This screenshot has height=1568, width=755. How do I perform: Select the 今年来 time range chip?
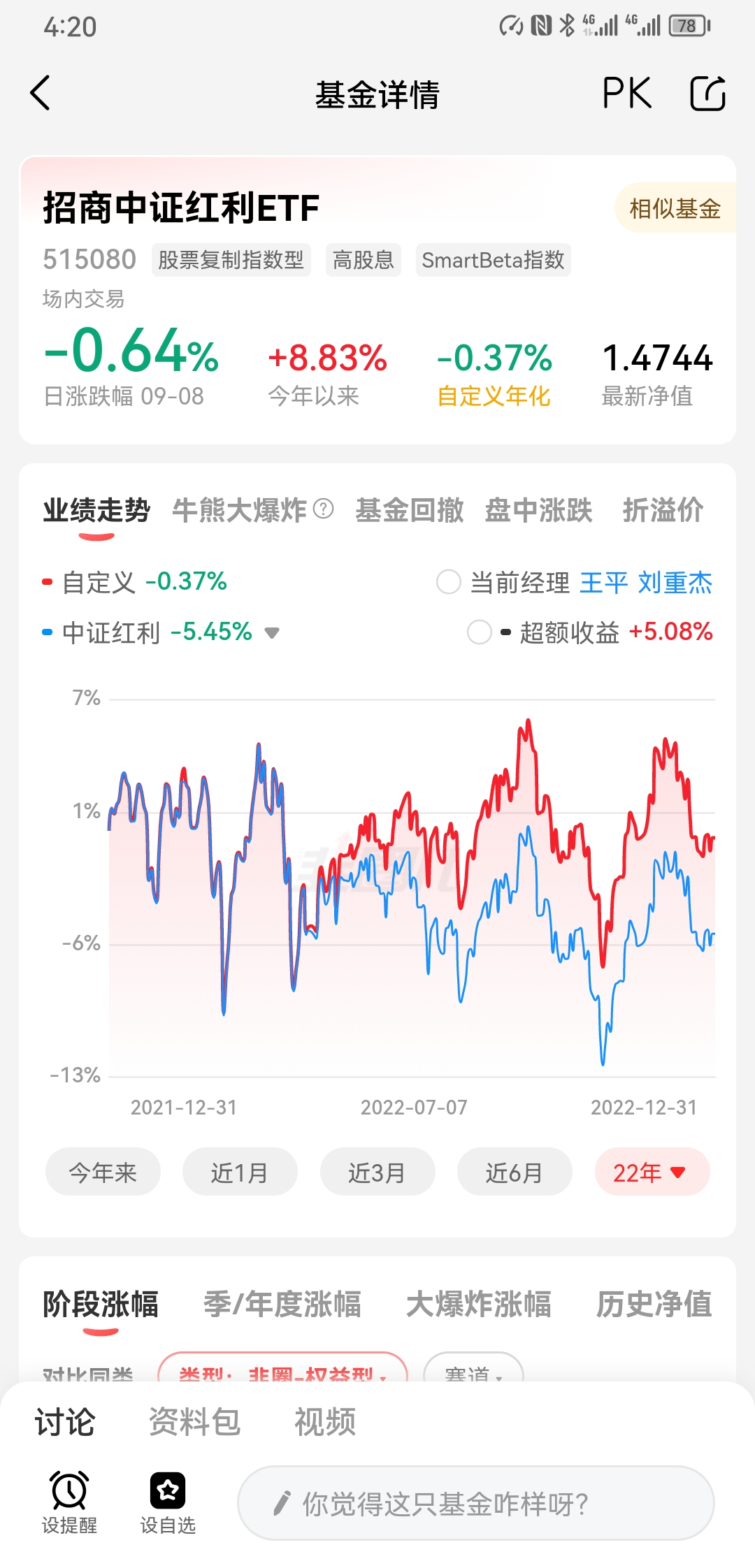coord(103,1172)
